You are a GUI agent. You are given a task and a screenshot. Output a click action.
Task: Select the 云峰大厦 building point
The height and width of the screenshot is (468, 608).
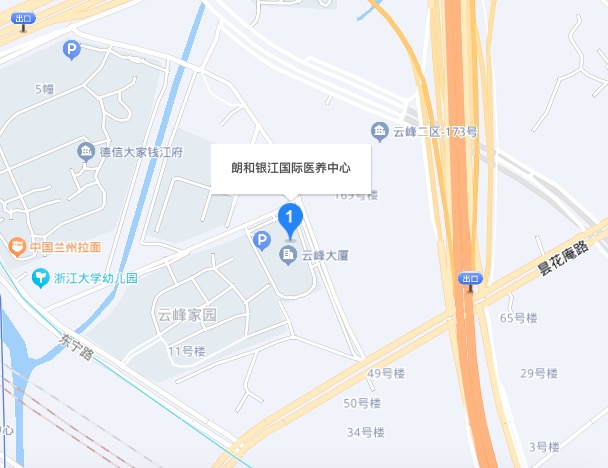[x=289, y=256]
